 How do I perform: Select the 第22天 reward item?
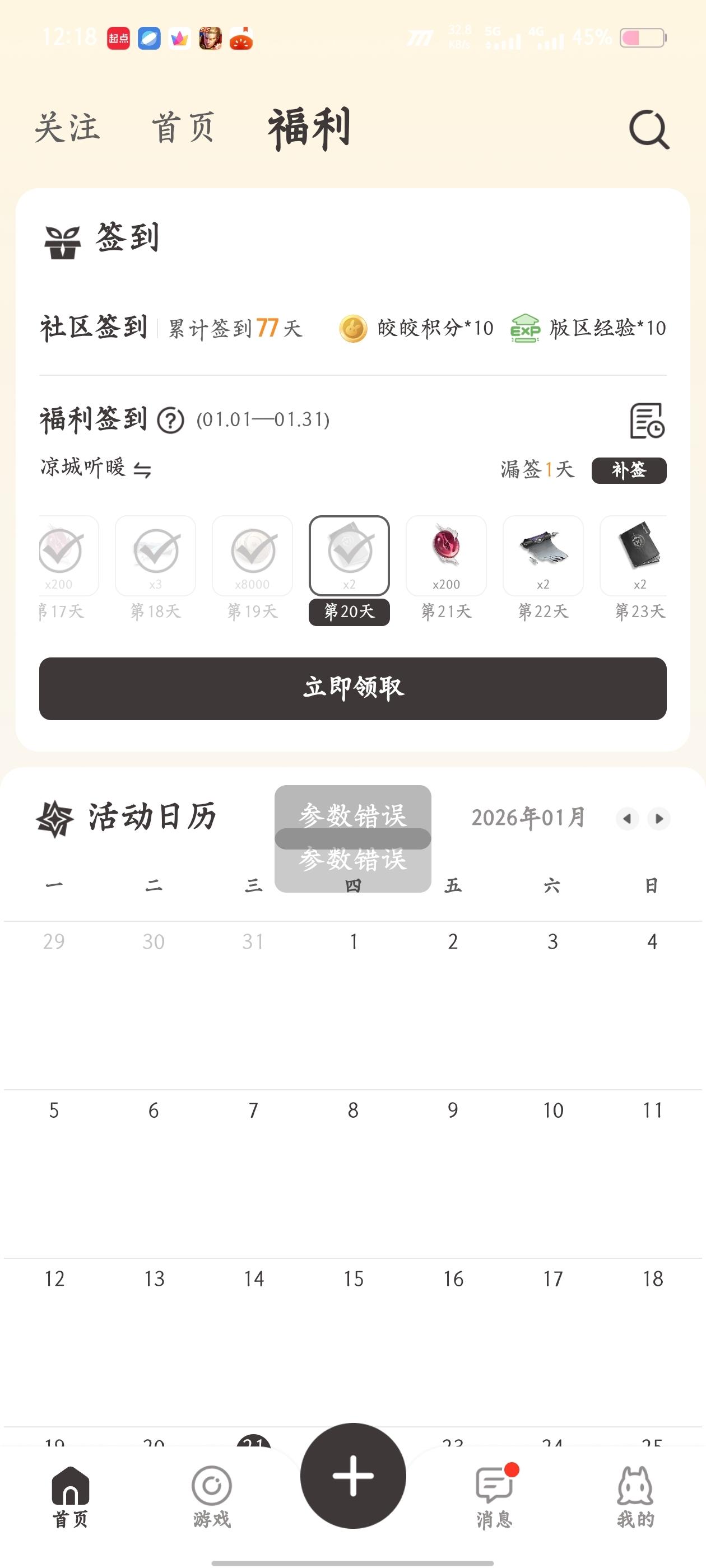543,555
